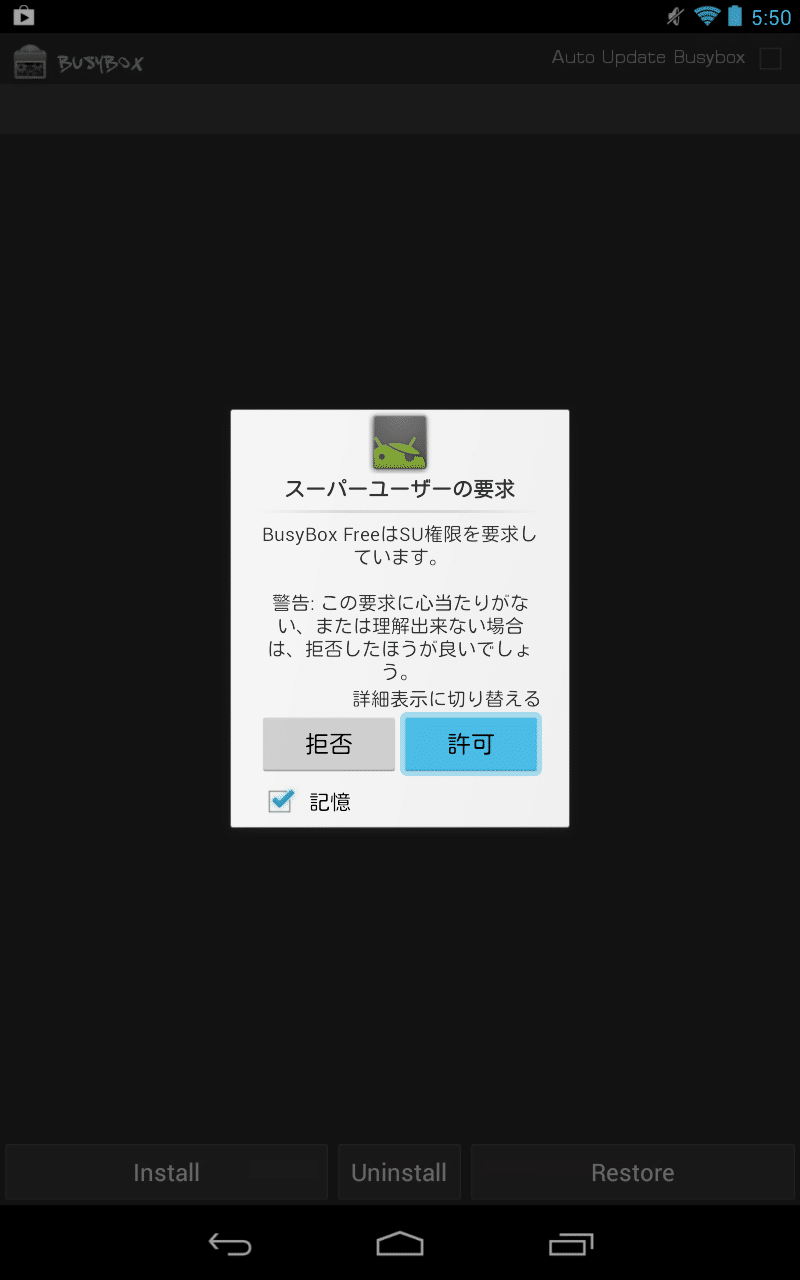Go back with the system back button

tap(230, 1244)
